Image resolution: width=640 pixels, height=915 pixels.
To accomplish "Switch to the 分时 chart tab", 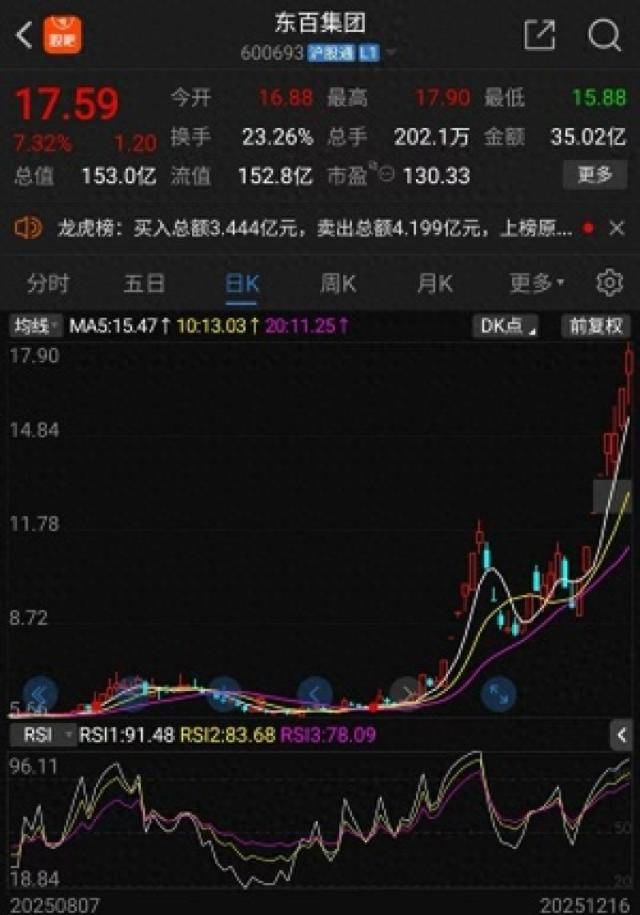I will [x=48, y=284].
